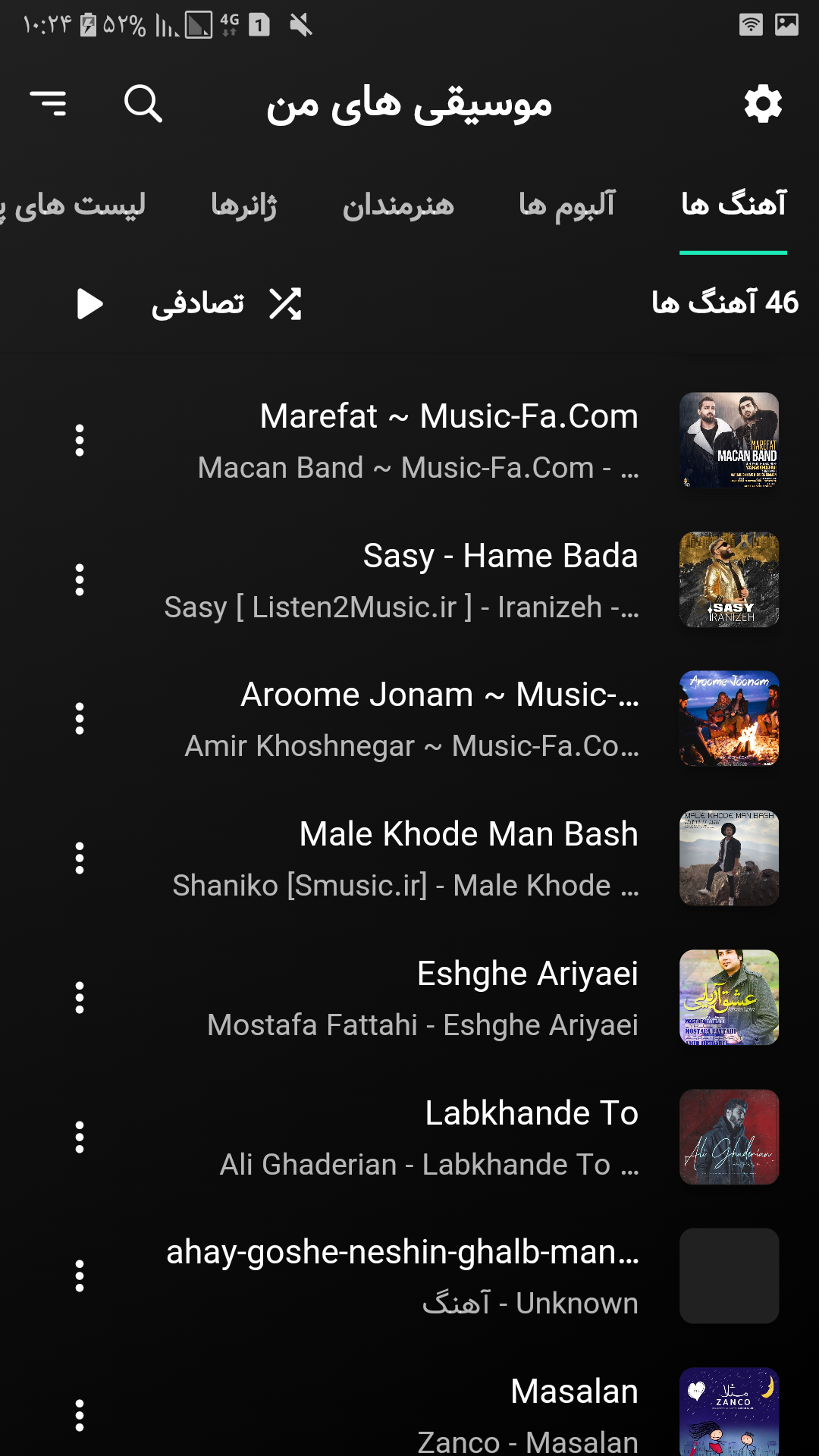Open the sort and filter menu icon

49,103
